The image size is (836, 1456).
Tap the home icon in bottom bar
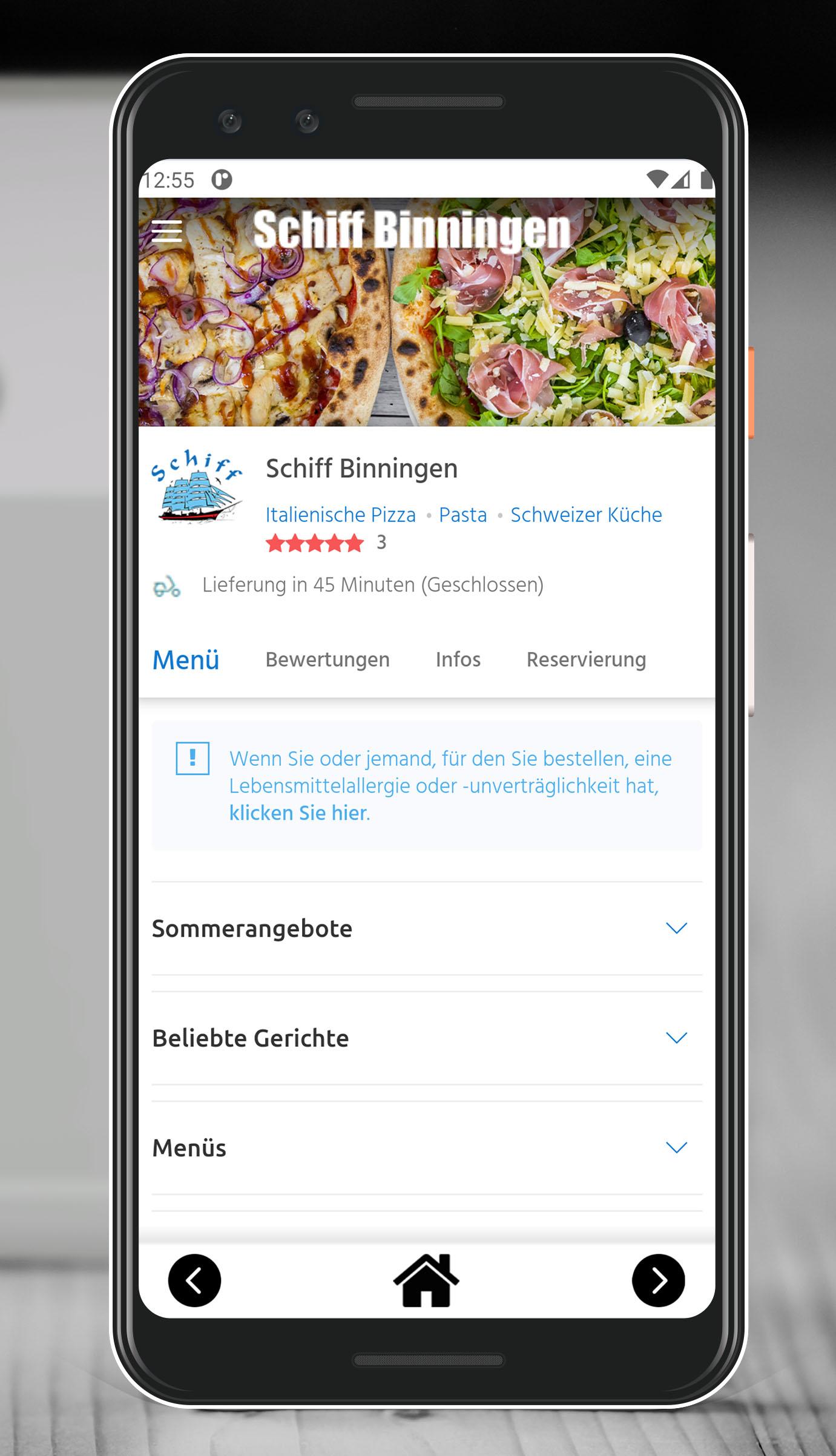pyautogui.click(x=426, y=1280)
